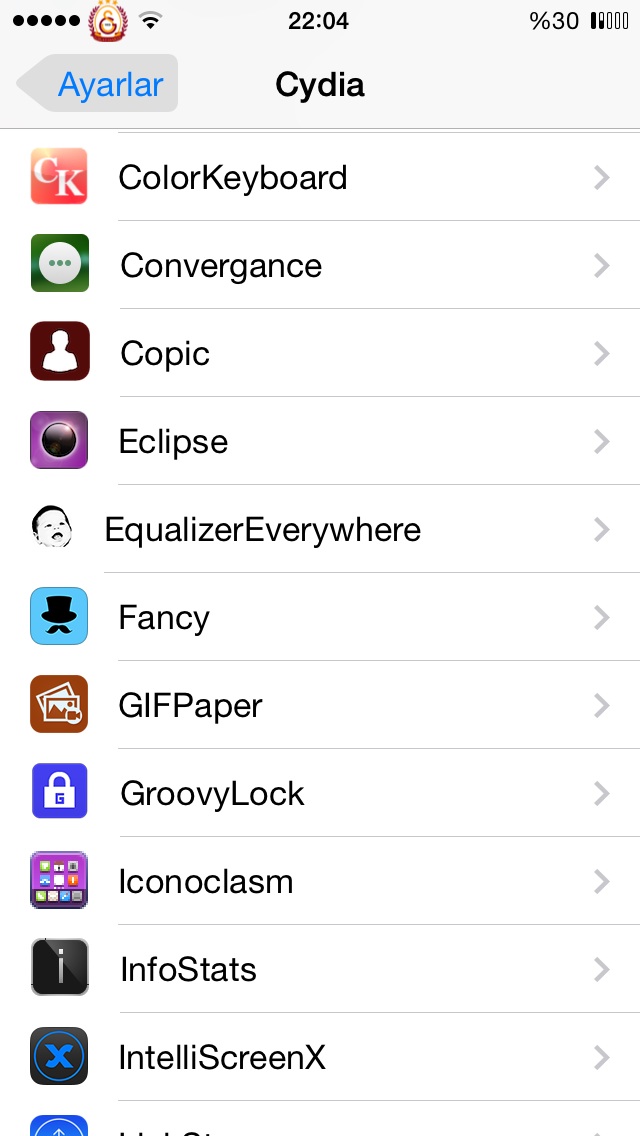
Task: Go back to Ayarlar
Action: [98, 84]
